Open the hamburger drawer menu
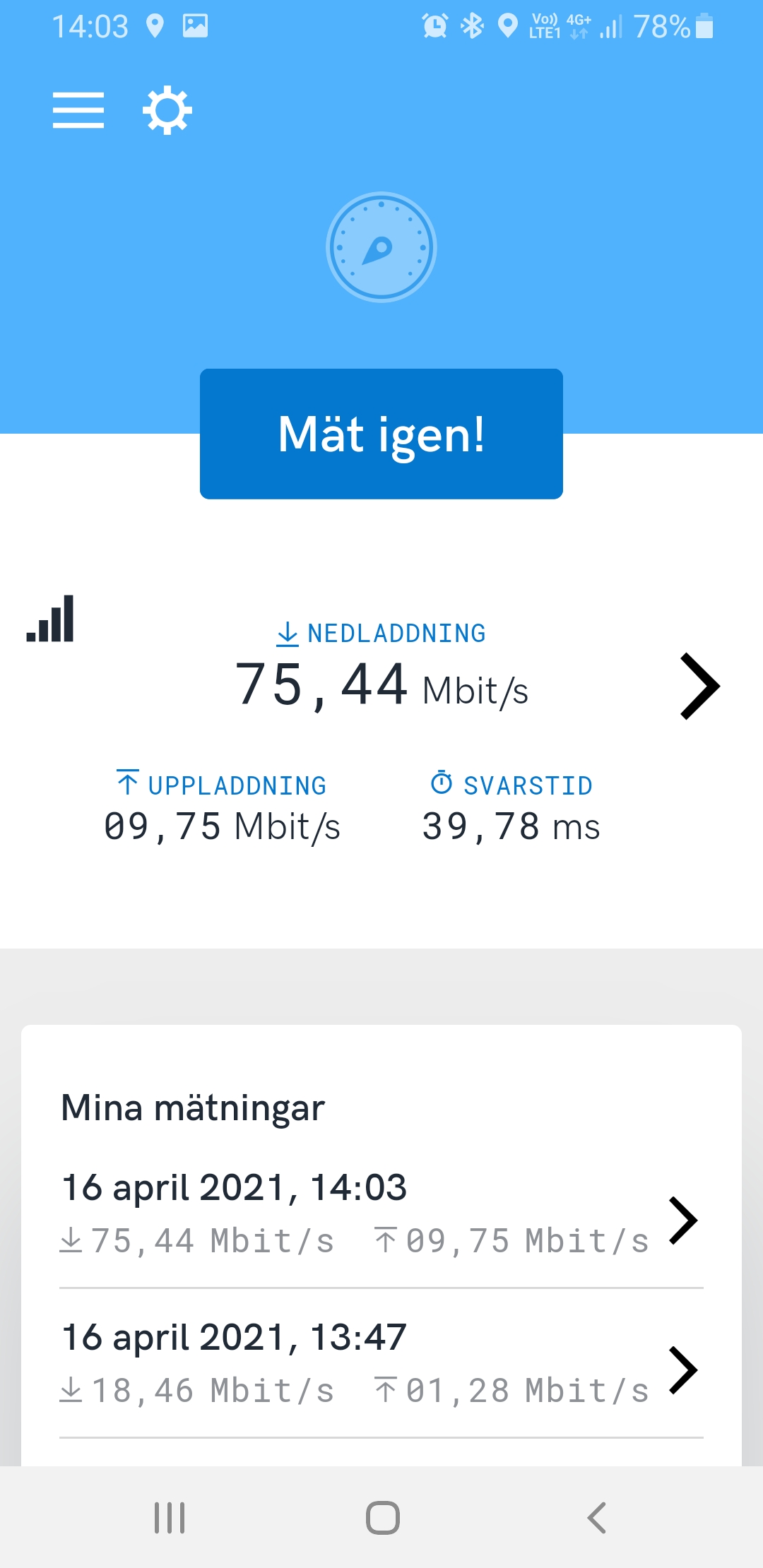 click(x=78, y=110)
